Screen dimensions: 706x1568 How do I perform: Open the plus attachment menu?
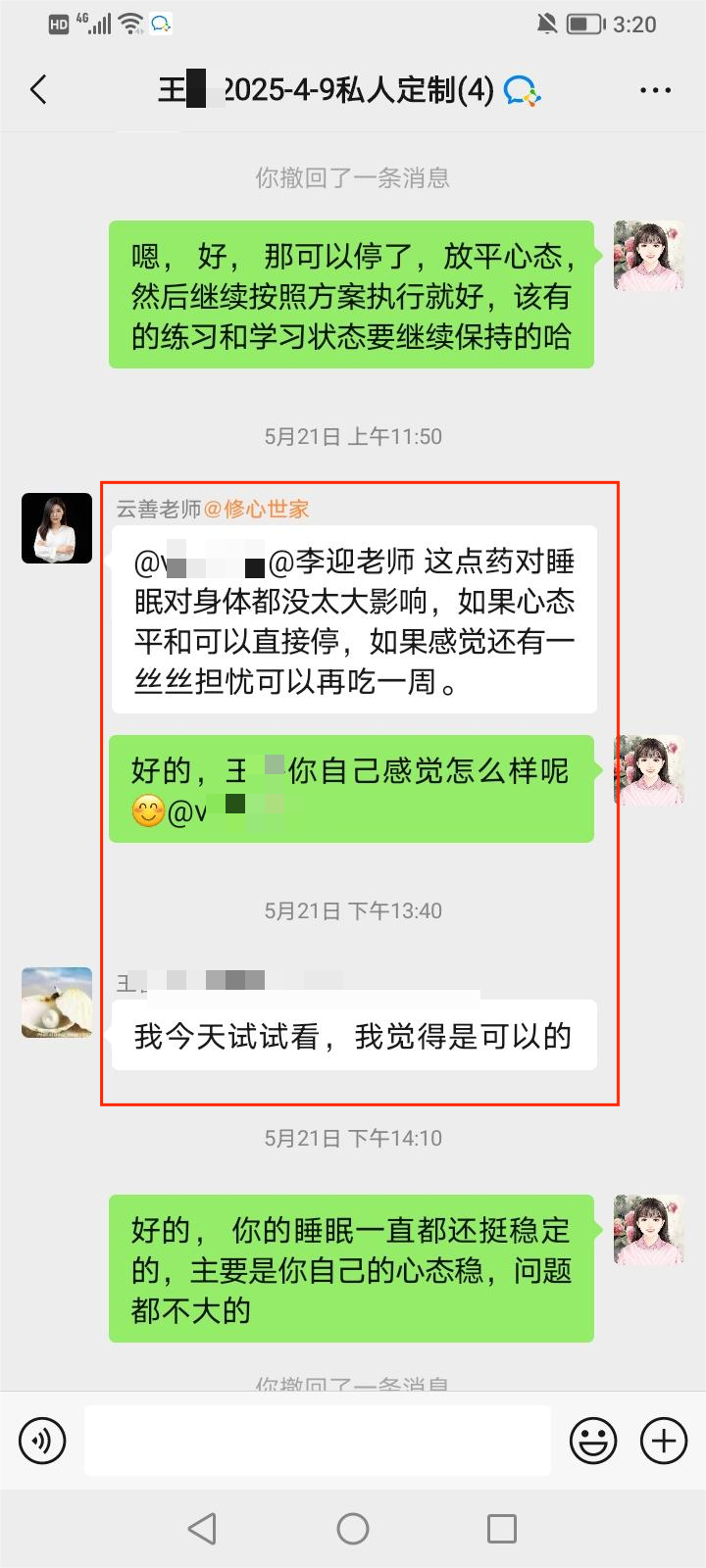tap(664, 1441)
